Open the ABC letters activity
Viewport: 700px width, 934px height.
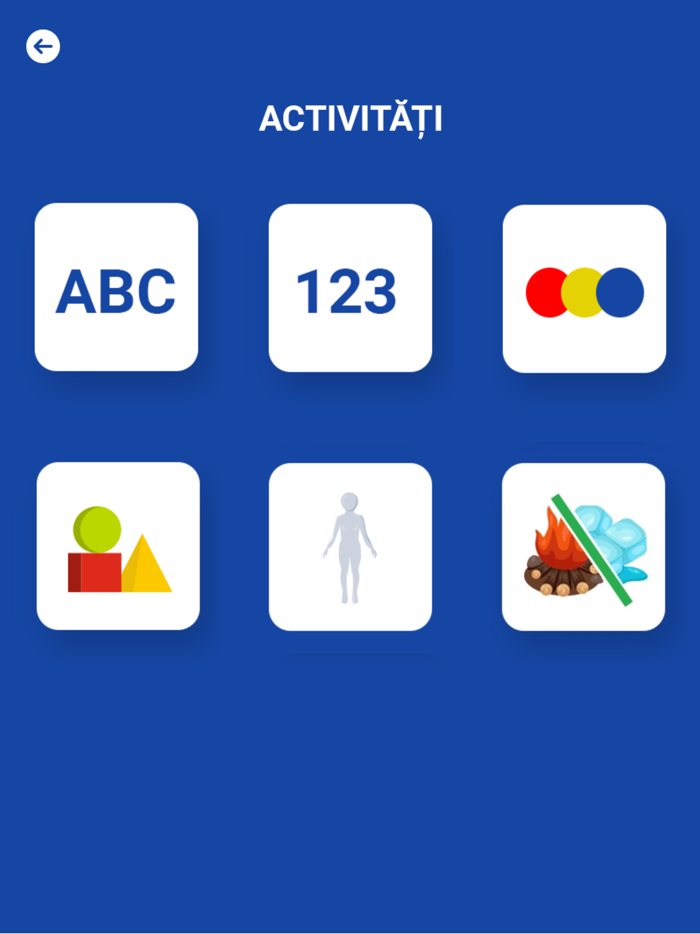pos(116,288)
